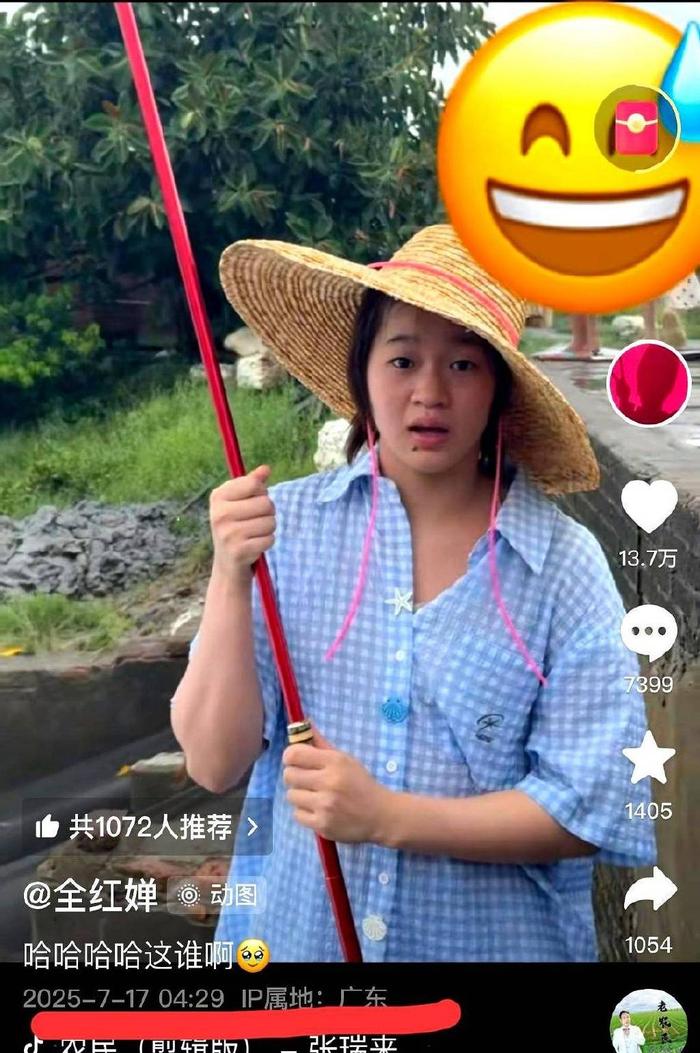Open the comments bubble icon
The image size is (700, 1053).
[x=649, y=632]
